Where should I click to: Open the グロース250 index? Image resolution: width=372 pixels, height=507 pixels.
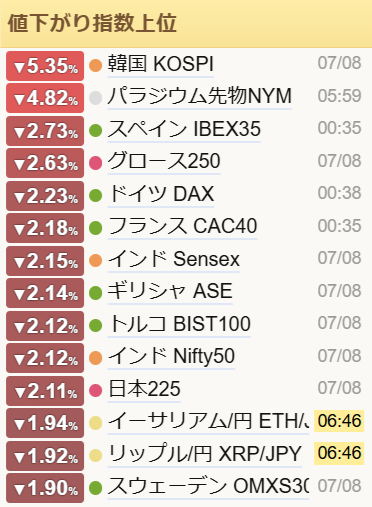[164, 161]
